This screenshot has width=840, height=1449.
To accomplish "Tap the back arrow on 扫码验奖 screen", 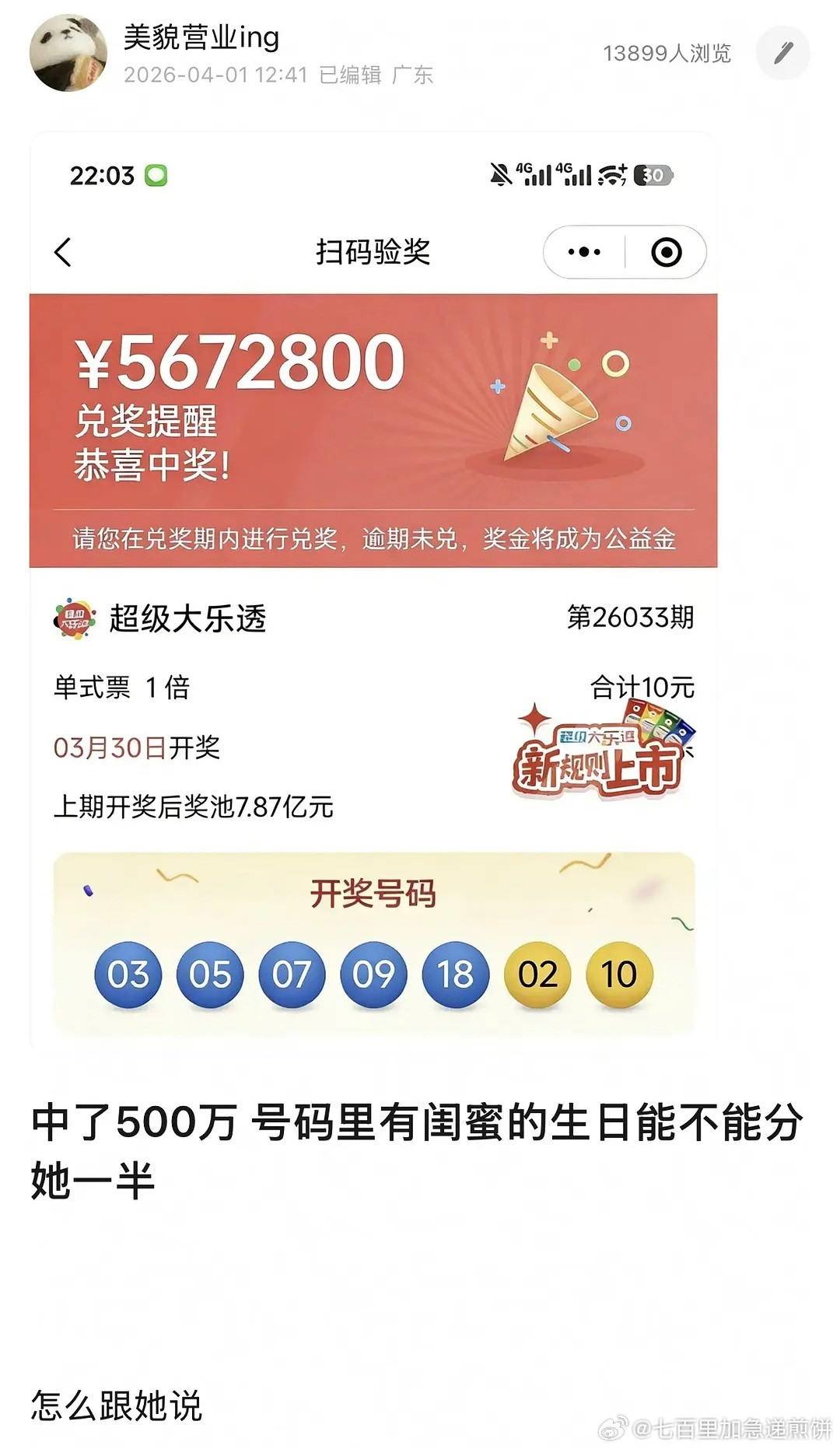I will pyautogui.click(x=64, y=251).
